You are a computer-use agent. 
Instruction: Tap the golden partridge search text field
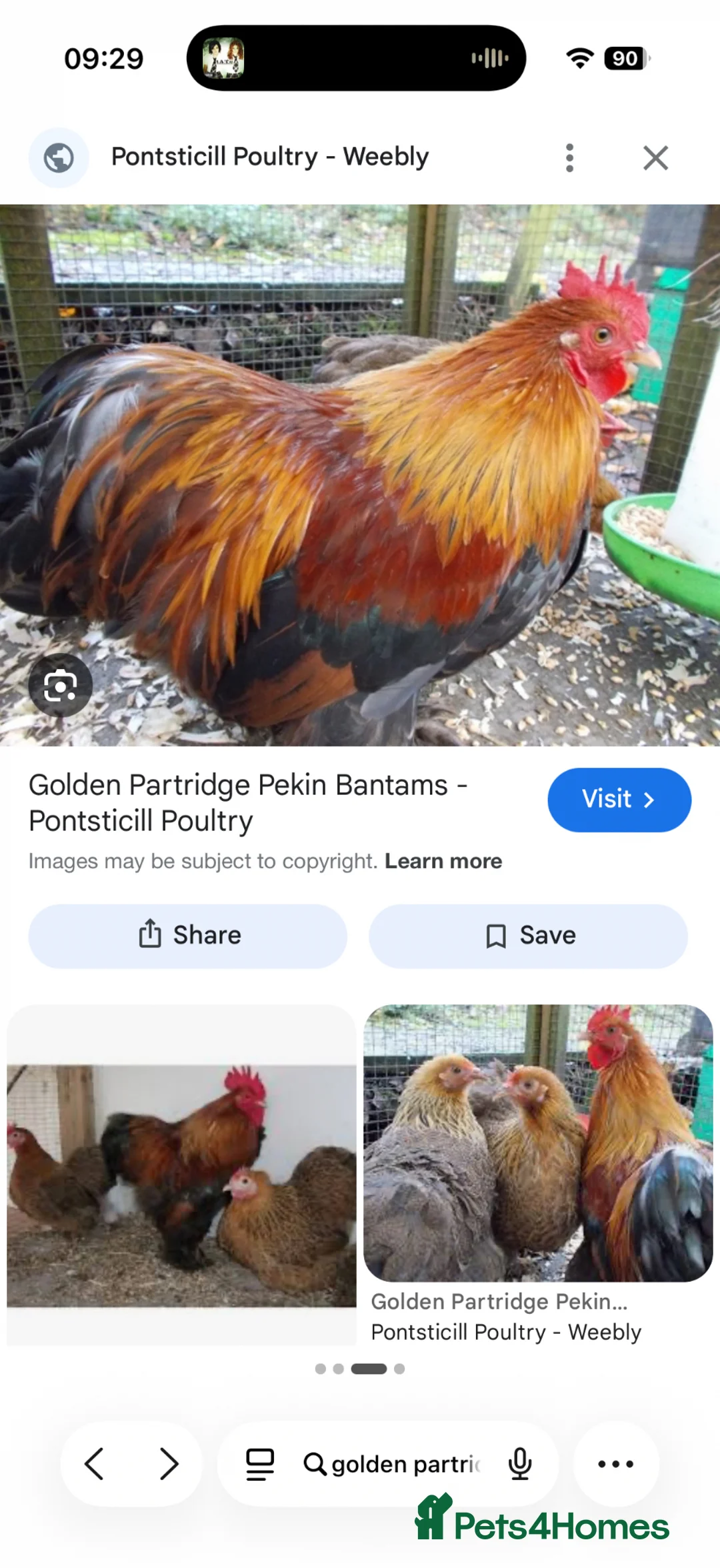[x=407, y=1464]
